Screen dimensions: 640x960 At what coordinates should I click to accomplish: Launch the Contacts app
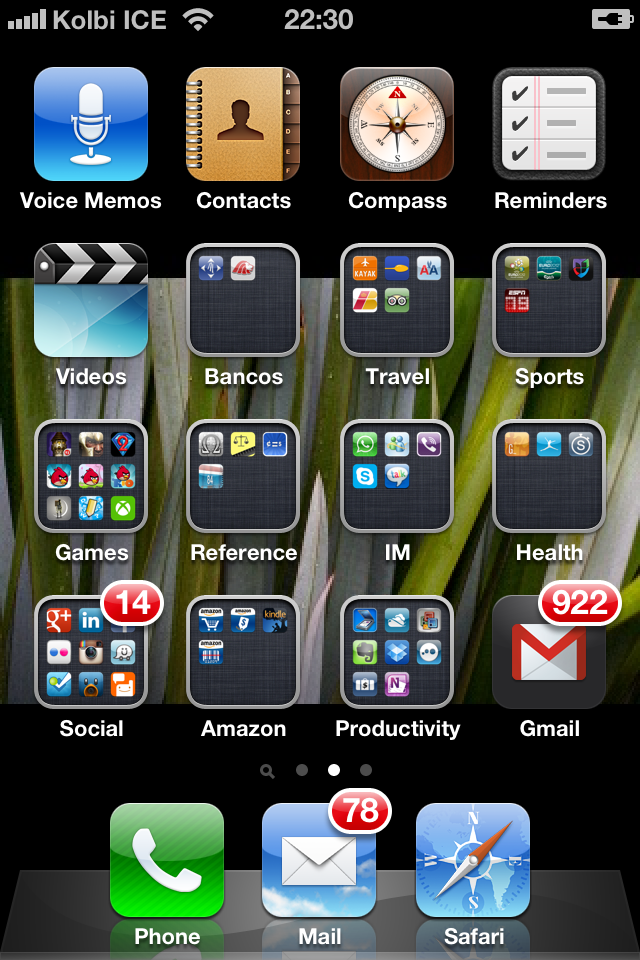pos(243,124)
